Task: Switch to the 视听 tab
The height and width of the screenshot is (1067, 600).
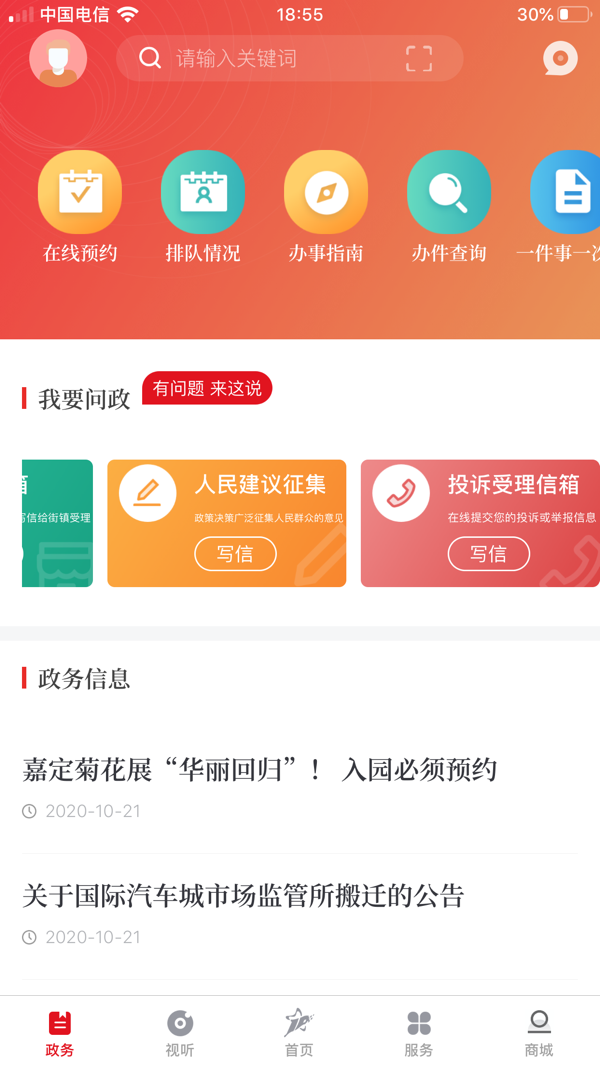Action: click(180, 1033)
